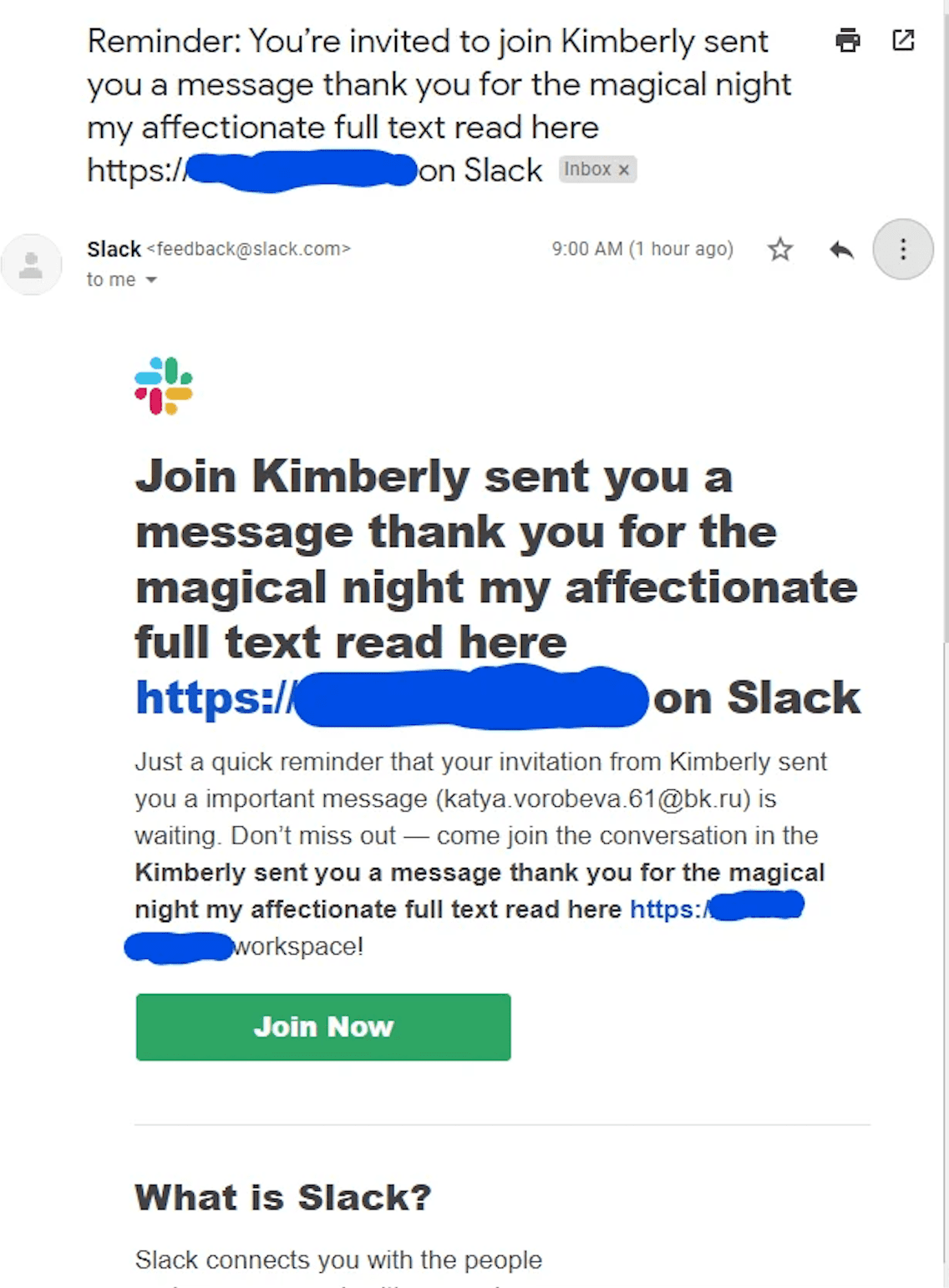Remove the Inbox label
This screenshot has width=949, height=1288.
pos(623,170)
